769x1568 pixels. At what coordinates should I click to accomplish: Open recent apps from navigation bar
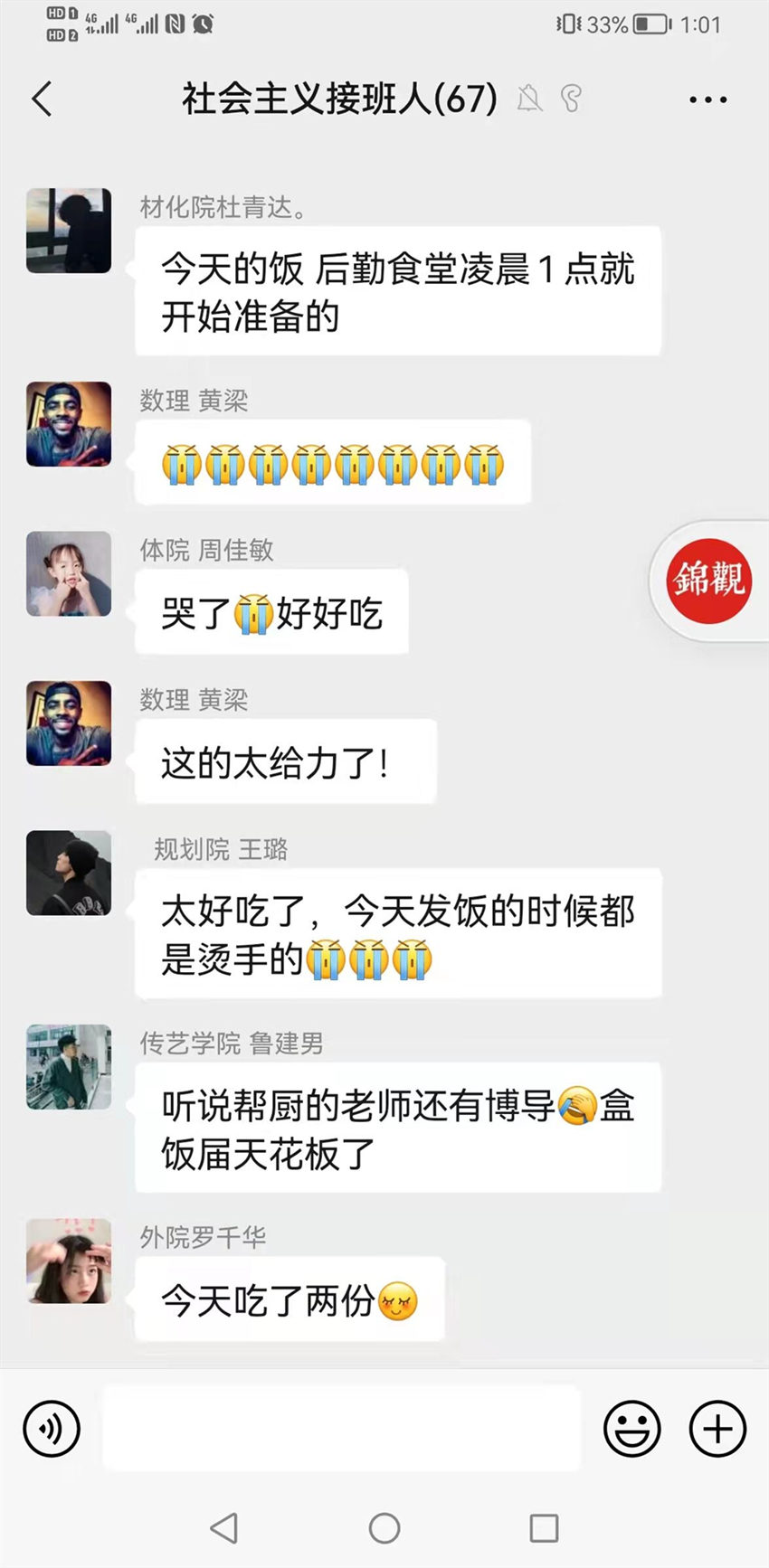point(544,1528)
